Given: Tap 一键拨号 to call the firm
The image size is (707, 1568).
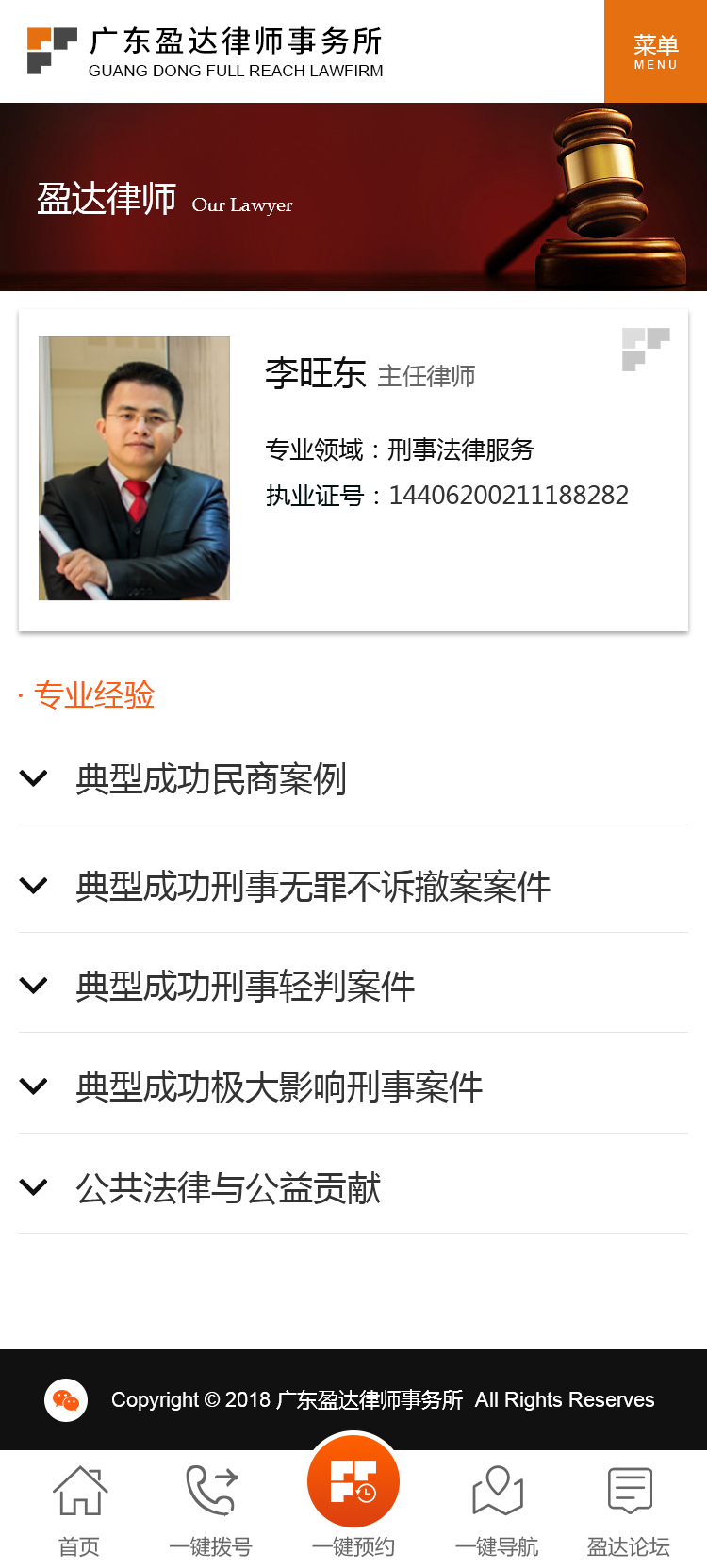Looking at the screenshot, I should [x=211, y=1509].
